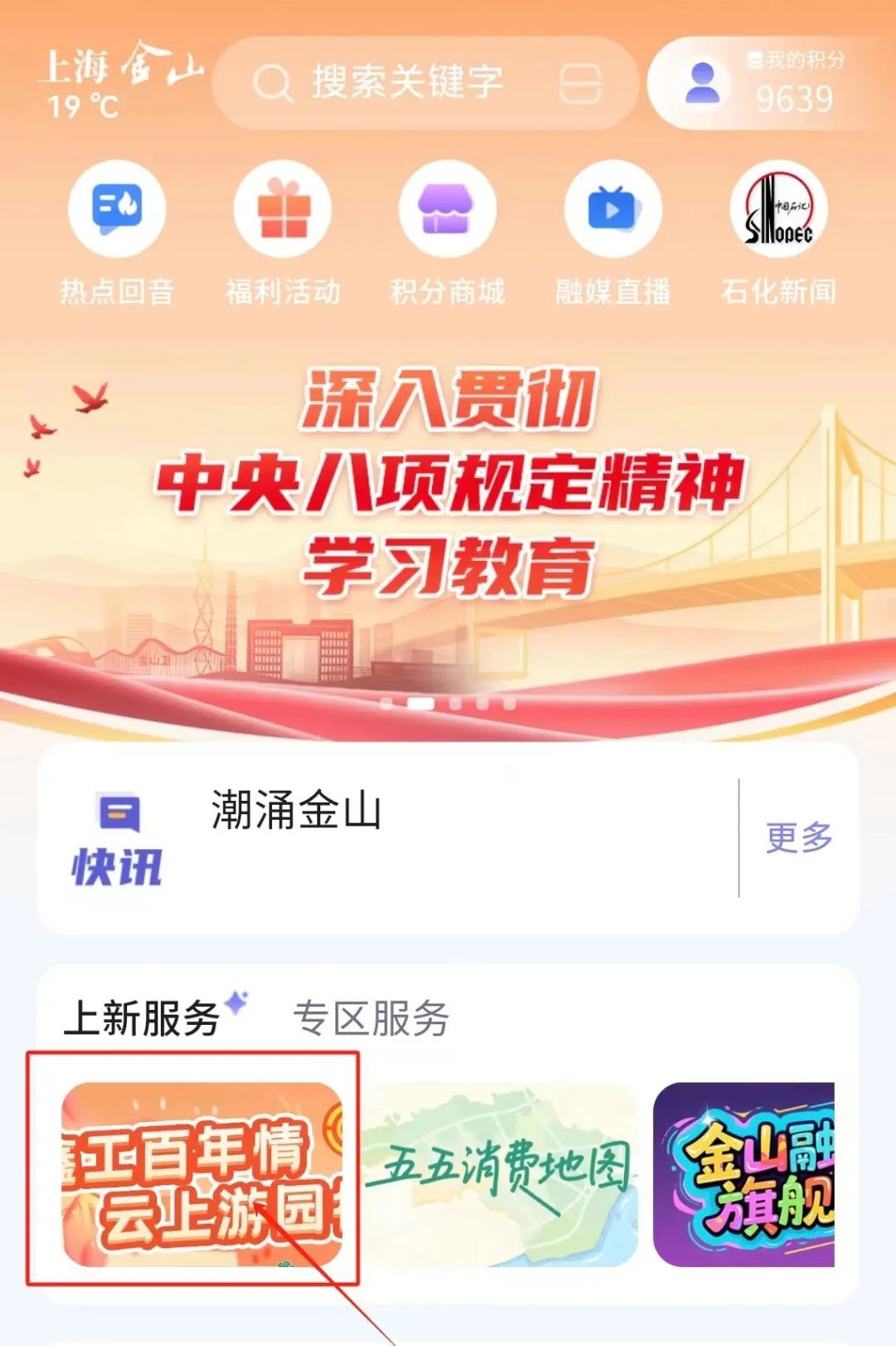Open the 潮涌金山 news flash
The height and width of the screenshot is (1346, 896).
click(x=297, y=811)
